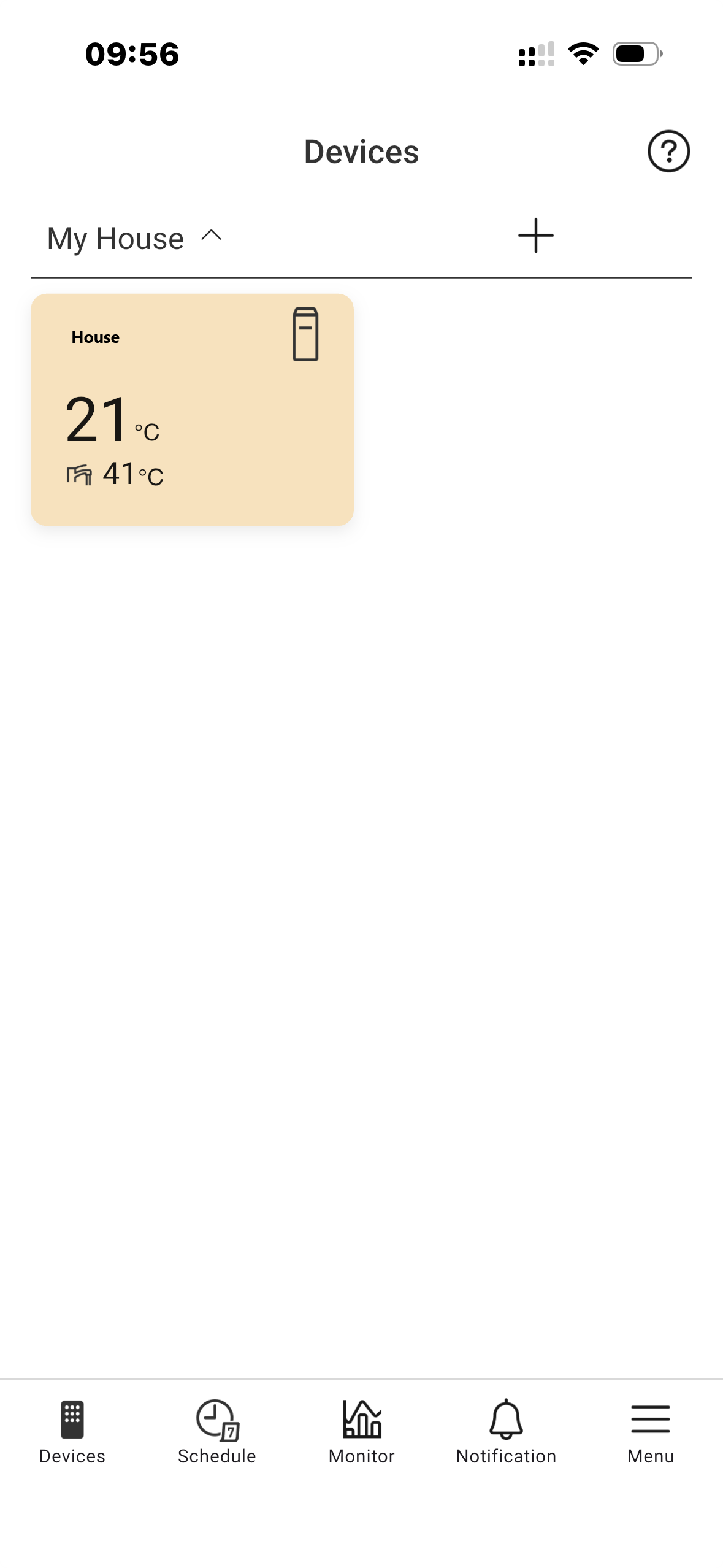Switch to the Schedule tab
The image size is (723, 1568).
216,1432
